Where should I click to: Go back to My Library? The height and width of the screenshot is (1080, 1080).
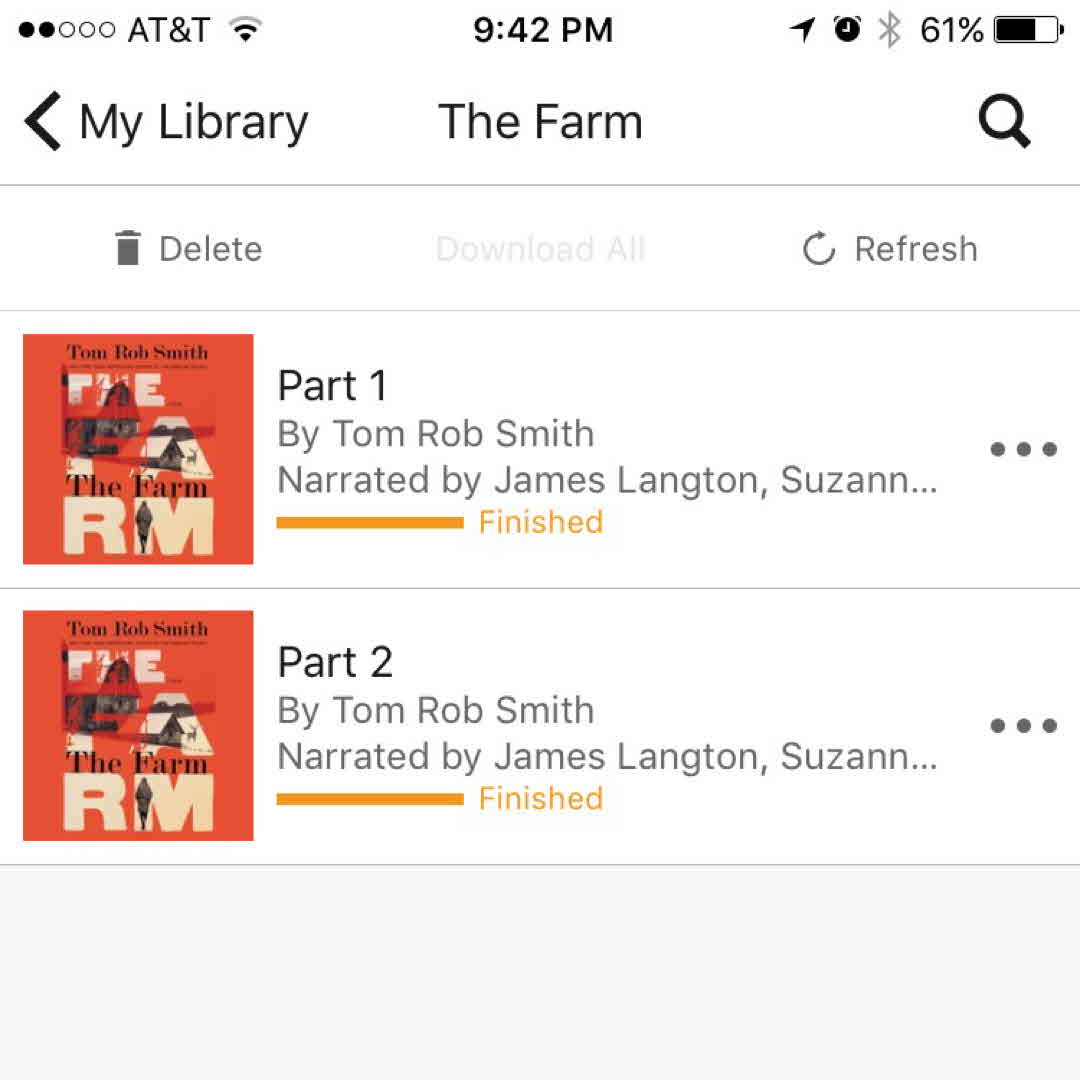pyautogui.click(x=166, y=123)
